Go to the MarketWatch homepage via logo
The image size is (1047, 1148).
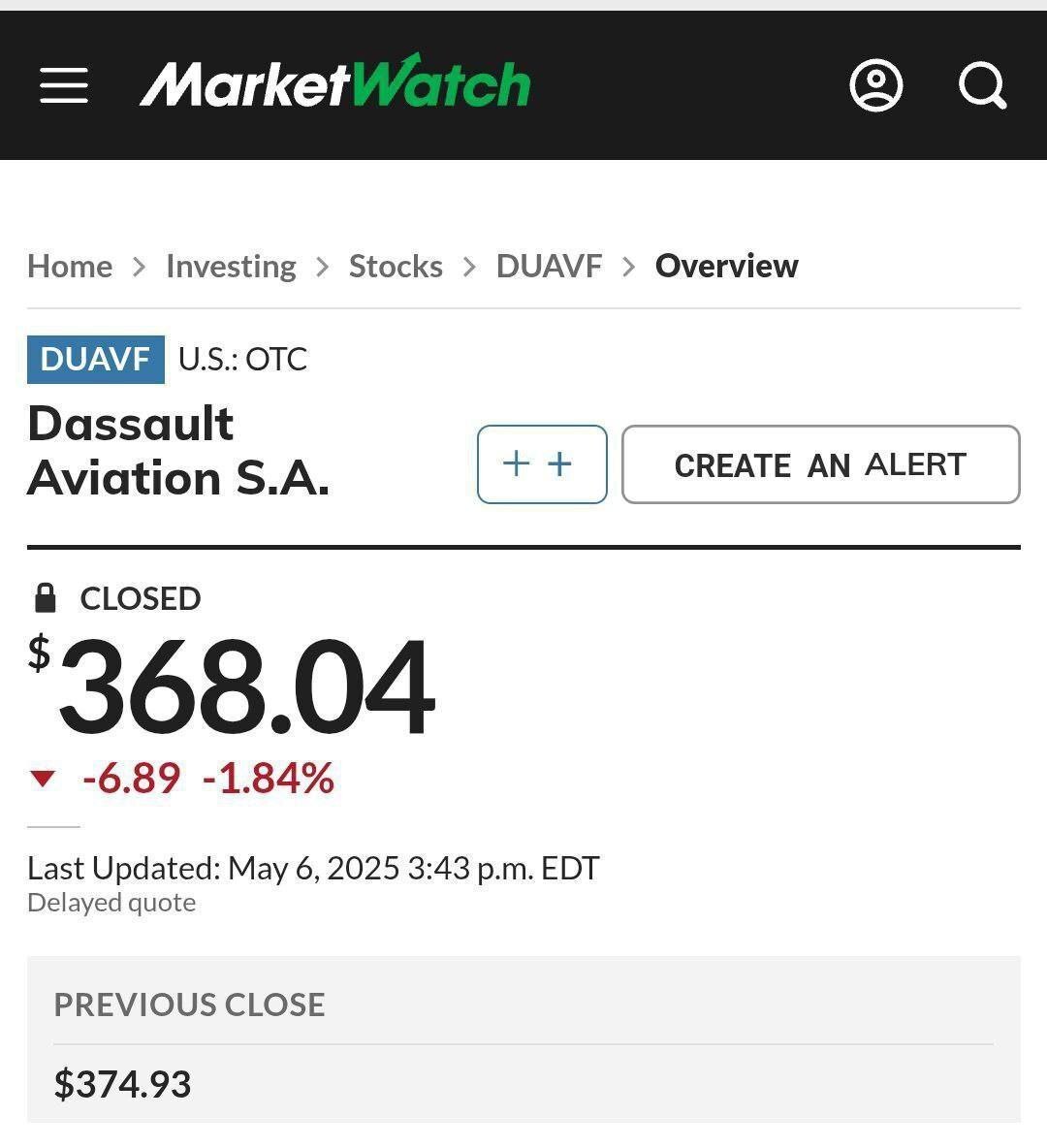[335, 83]
